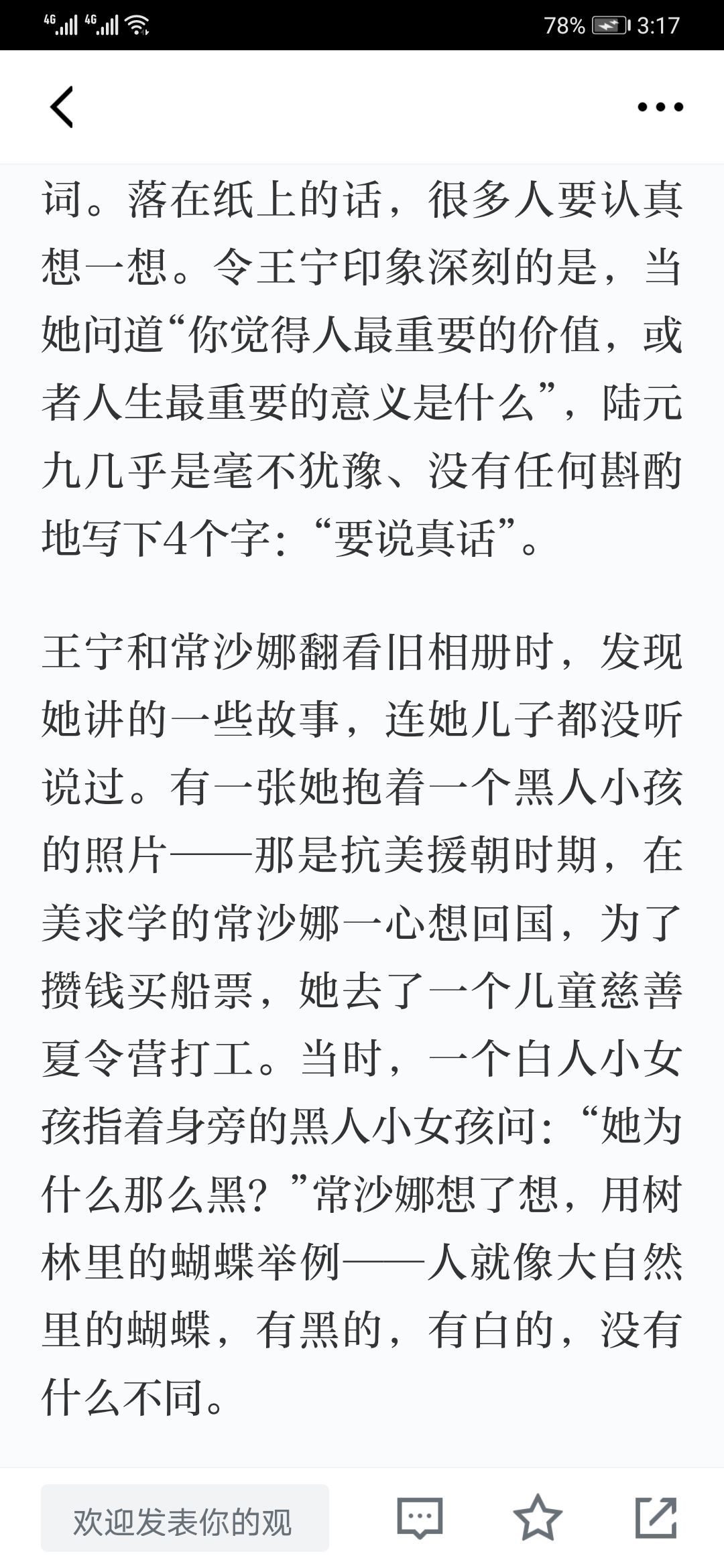Favorite this article with the star icon
Screen dimensions: 724x1568
pyautogui.click(x=538, y=1517)
